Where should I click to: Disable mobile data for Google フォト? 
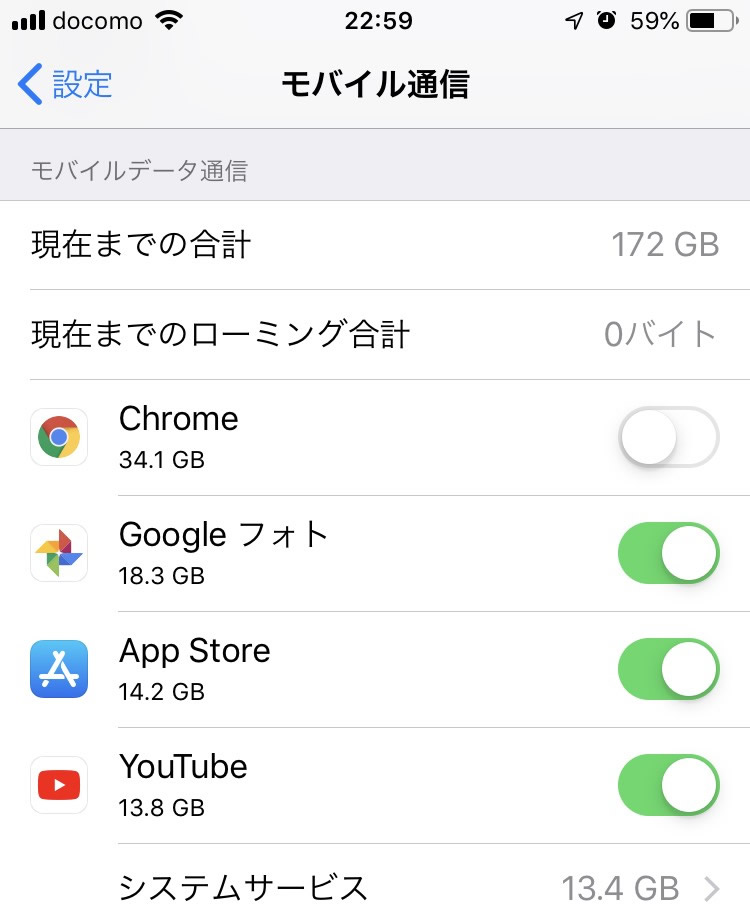coord(667,553)
